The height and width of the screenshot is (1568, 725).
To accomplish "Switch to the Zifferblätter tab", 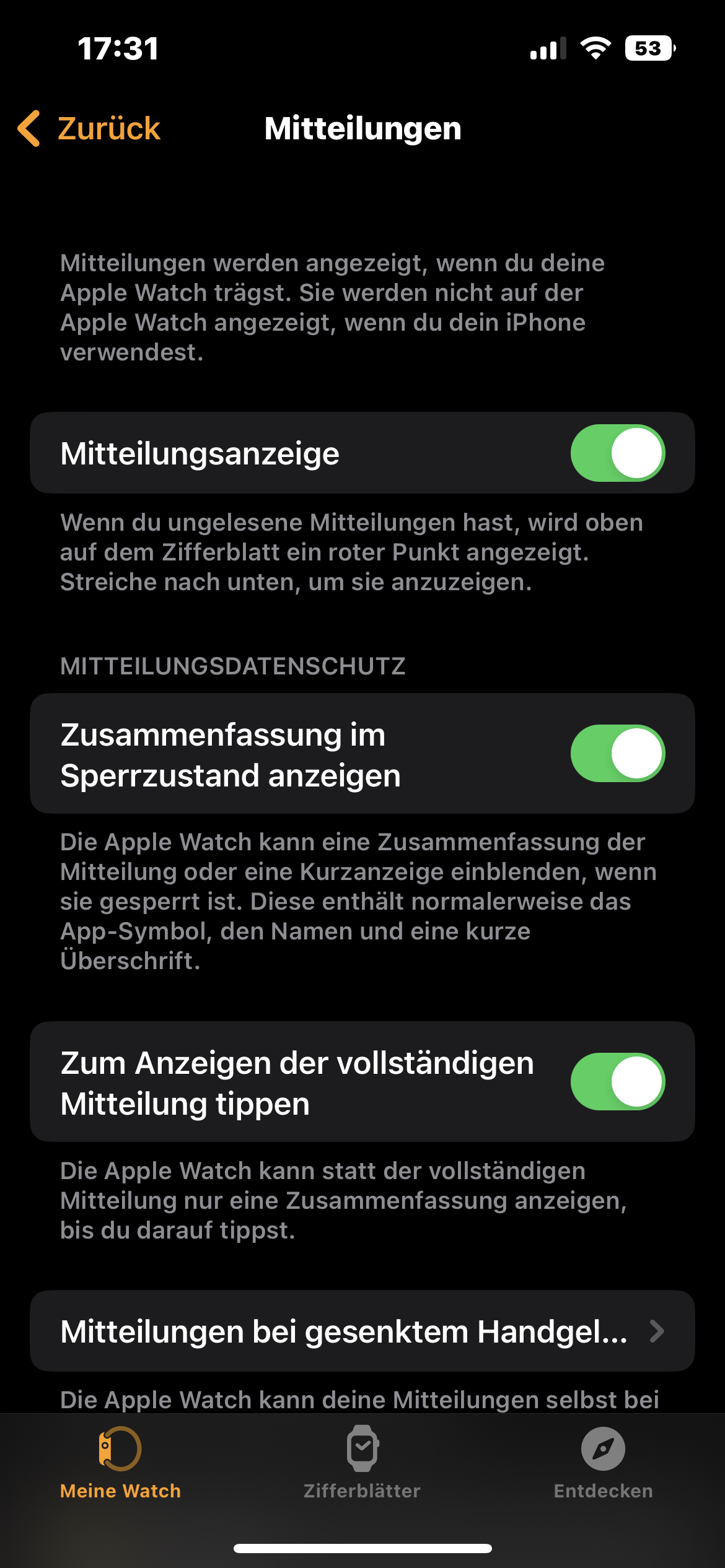I will click(362, 1463).
